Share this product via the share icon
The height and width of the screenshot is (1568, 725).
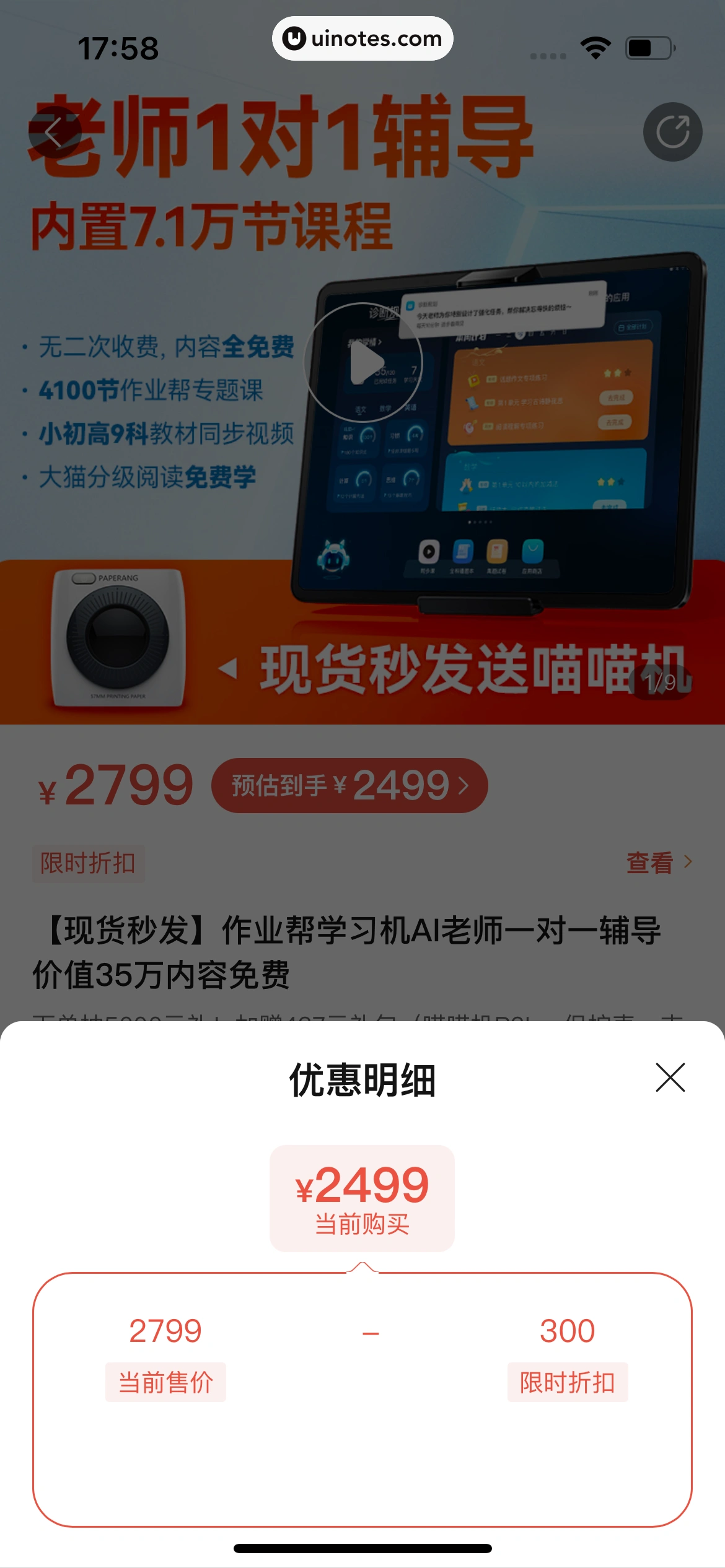672,132
